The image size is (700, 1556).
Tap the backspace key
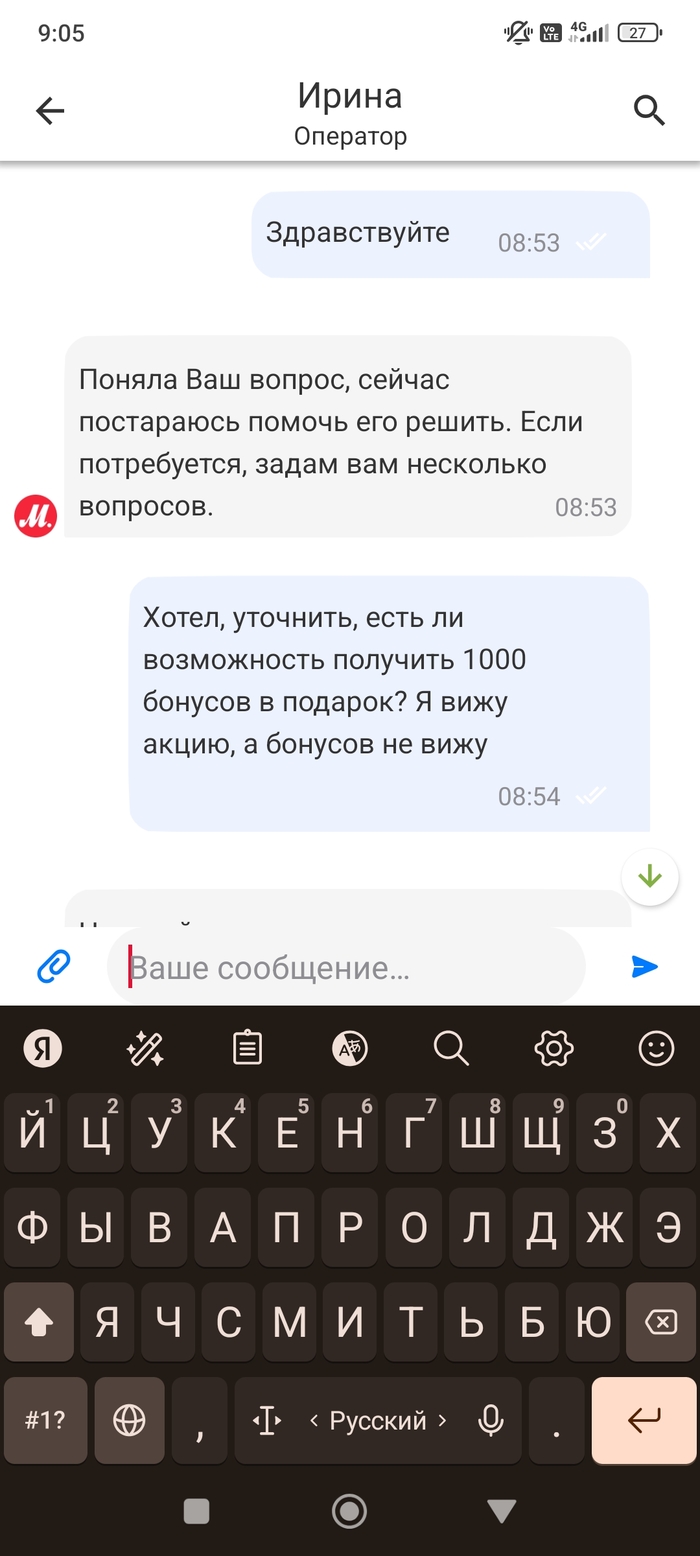(660, 1323)
